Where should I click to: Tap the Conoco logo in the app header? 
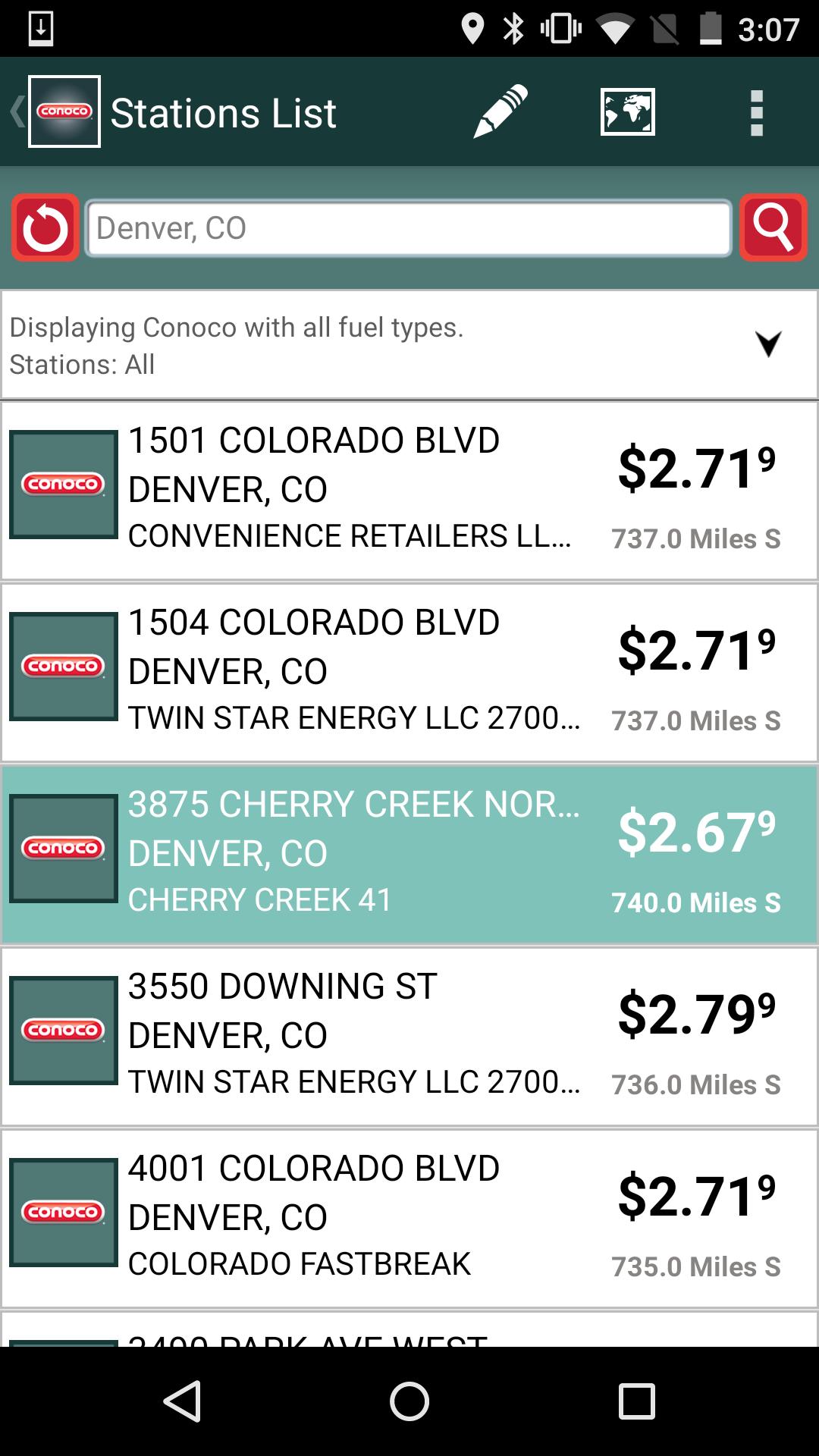(64, 111)
